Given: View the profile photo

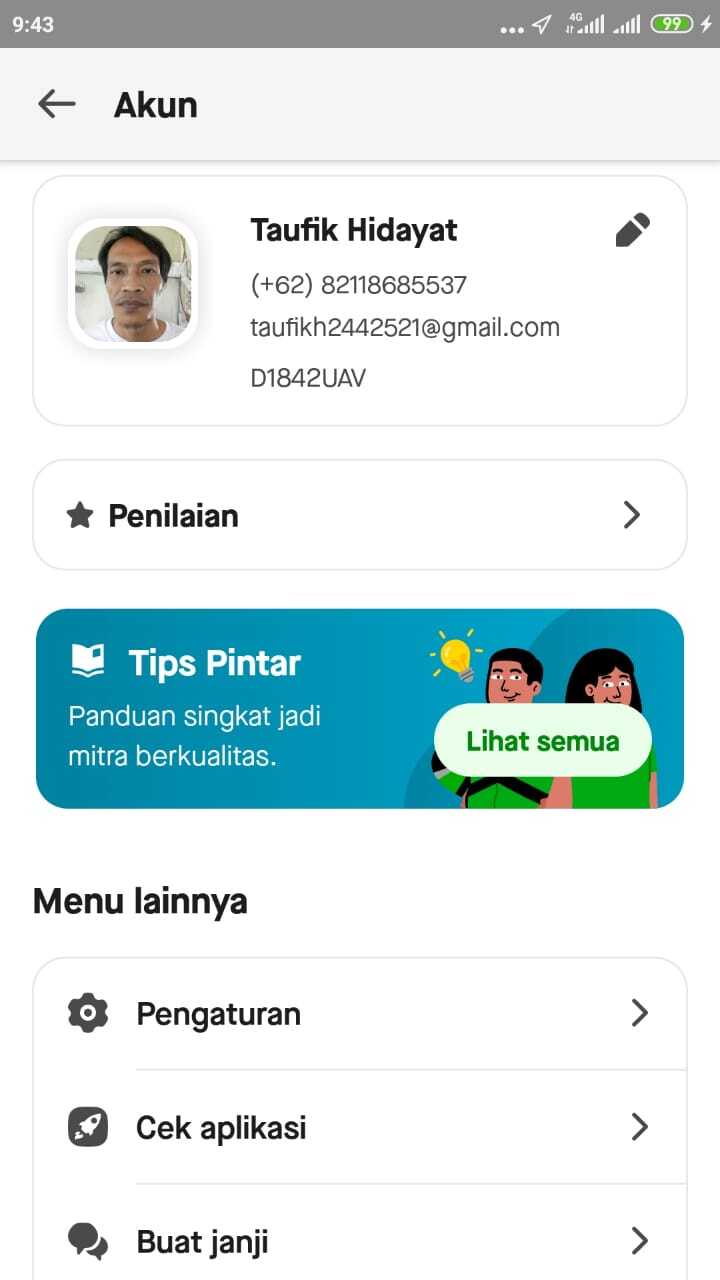Looking at the screenshot, I should click(x=133, y=284).
